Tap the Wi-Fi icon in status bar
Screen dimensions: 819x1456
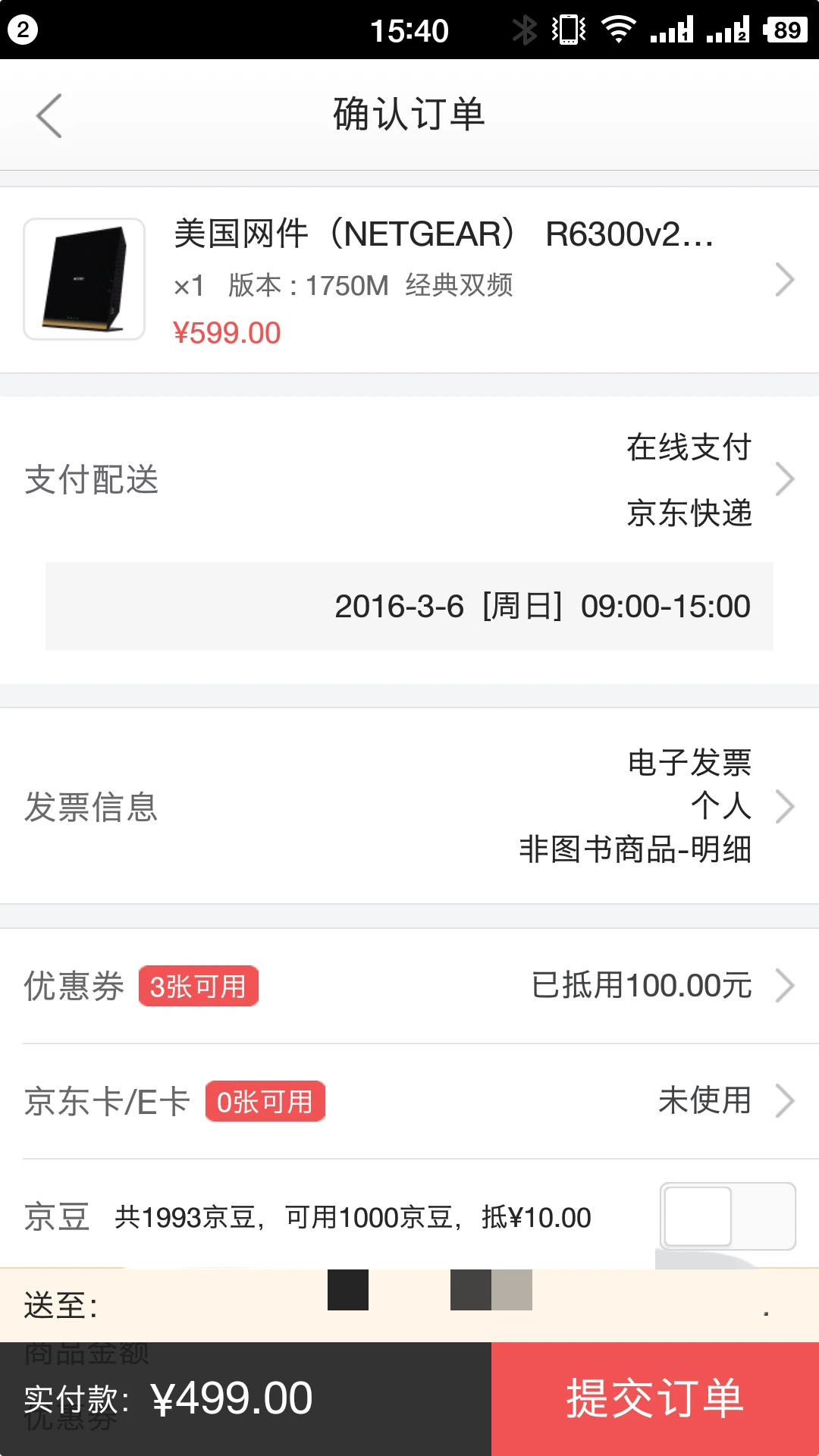coord(619,29)
